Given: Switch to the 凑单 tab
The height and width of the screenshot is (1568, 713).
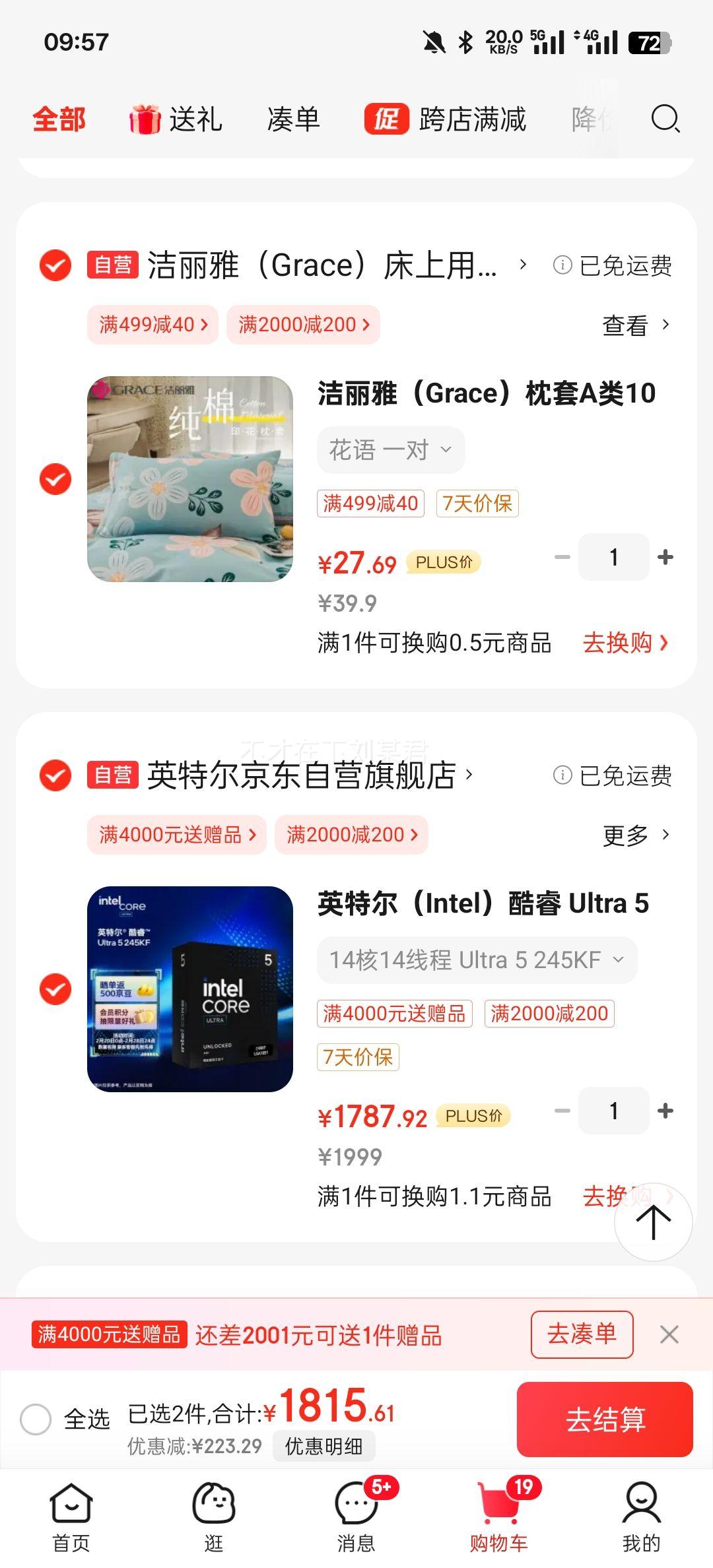Looking at the screenshot, I should 293,119.
